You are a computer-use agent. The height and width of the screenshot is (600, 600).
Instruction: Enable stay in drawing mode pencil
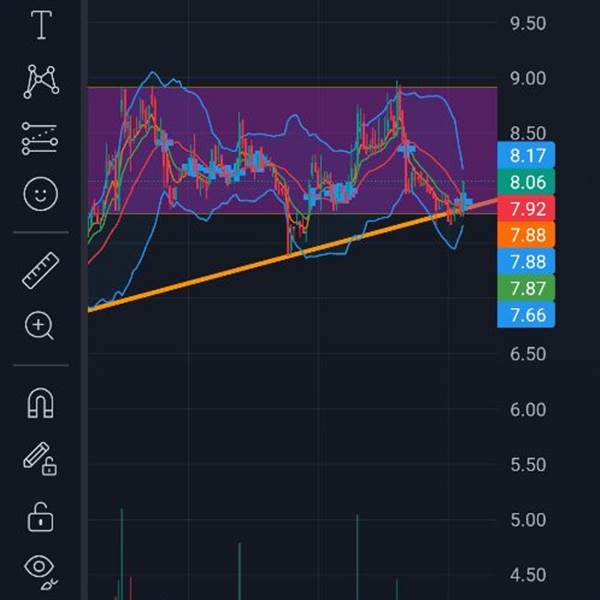(x=40, y=460)
